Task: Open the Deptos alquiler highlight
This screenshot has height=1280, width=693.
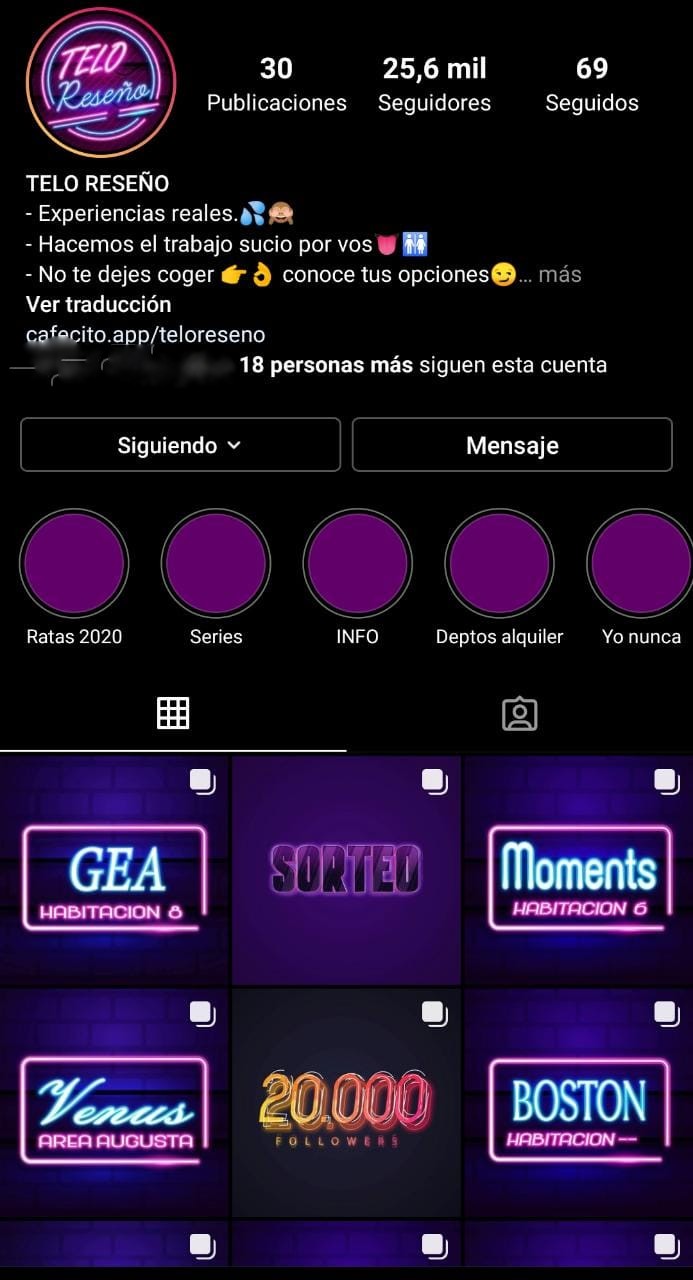Action: pos(499,563)
